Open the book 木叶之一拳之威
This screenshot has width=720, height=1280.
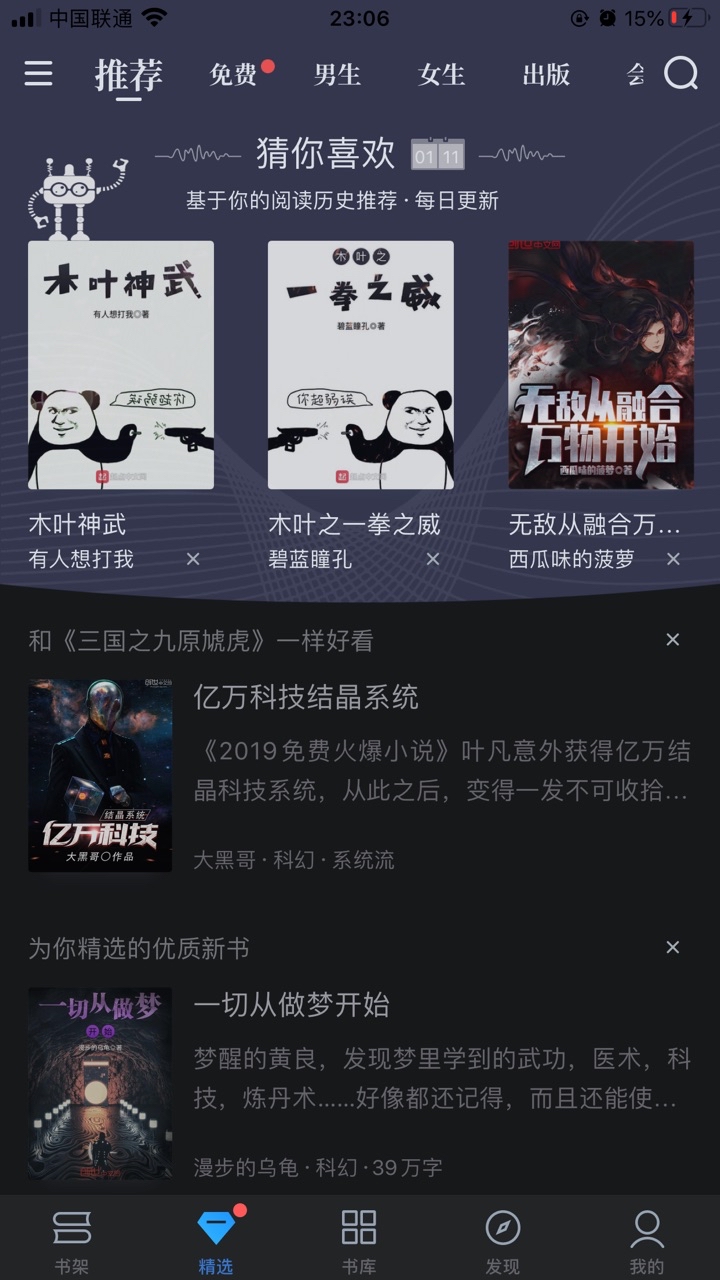tap(360, 365)
